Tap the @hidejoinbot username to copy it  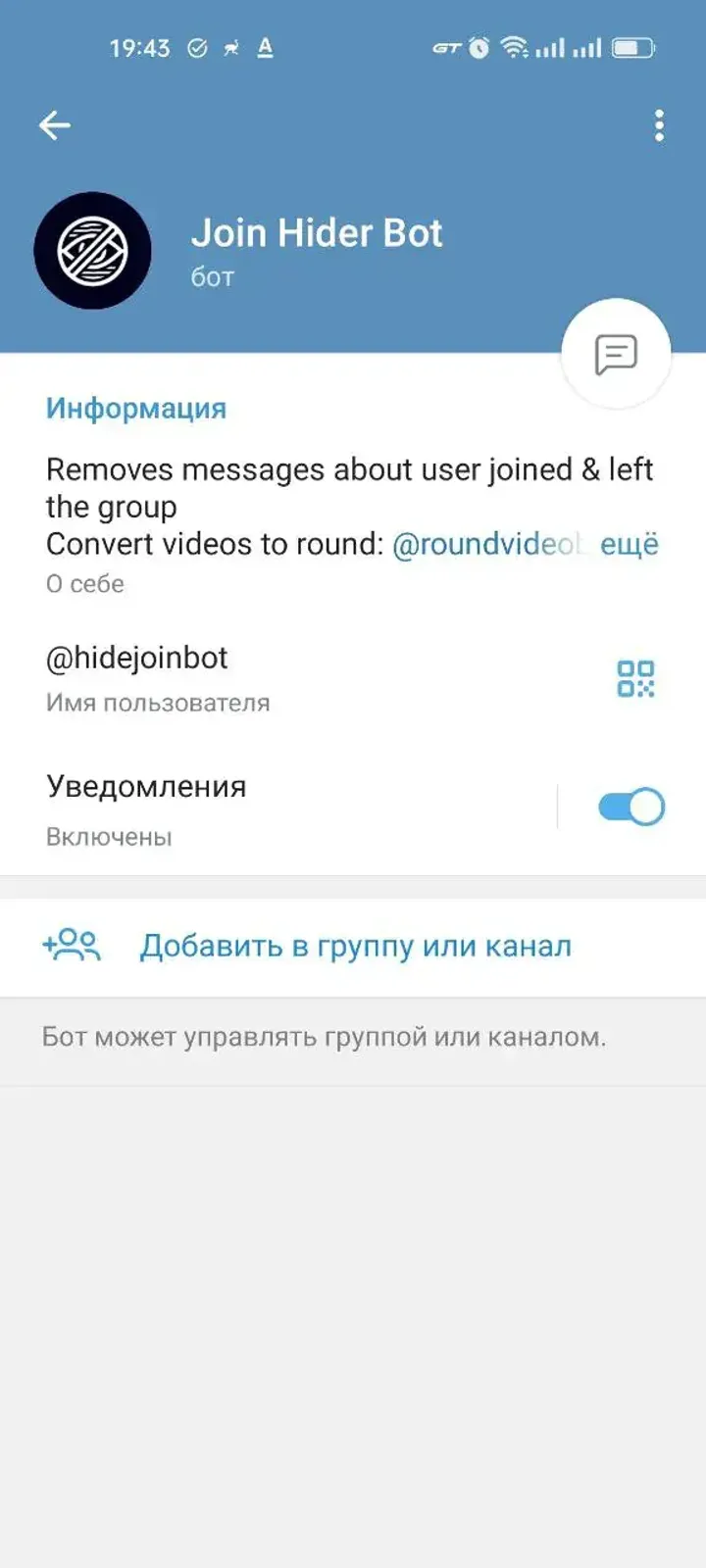pyautogui.click(x=136, y=658)
